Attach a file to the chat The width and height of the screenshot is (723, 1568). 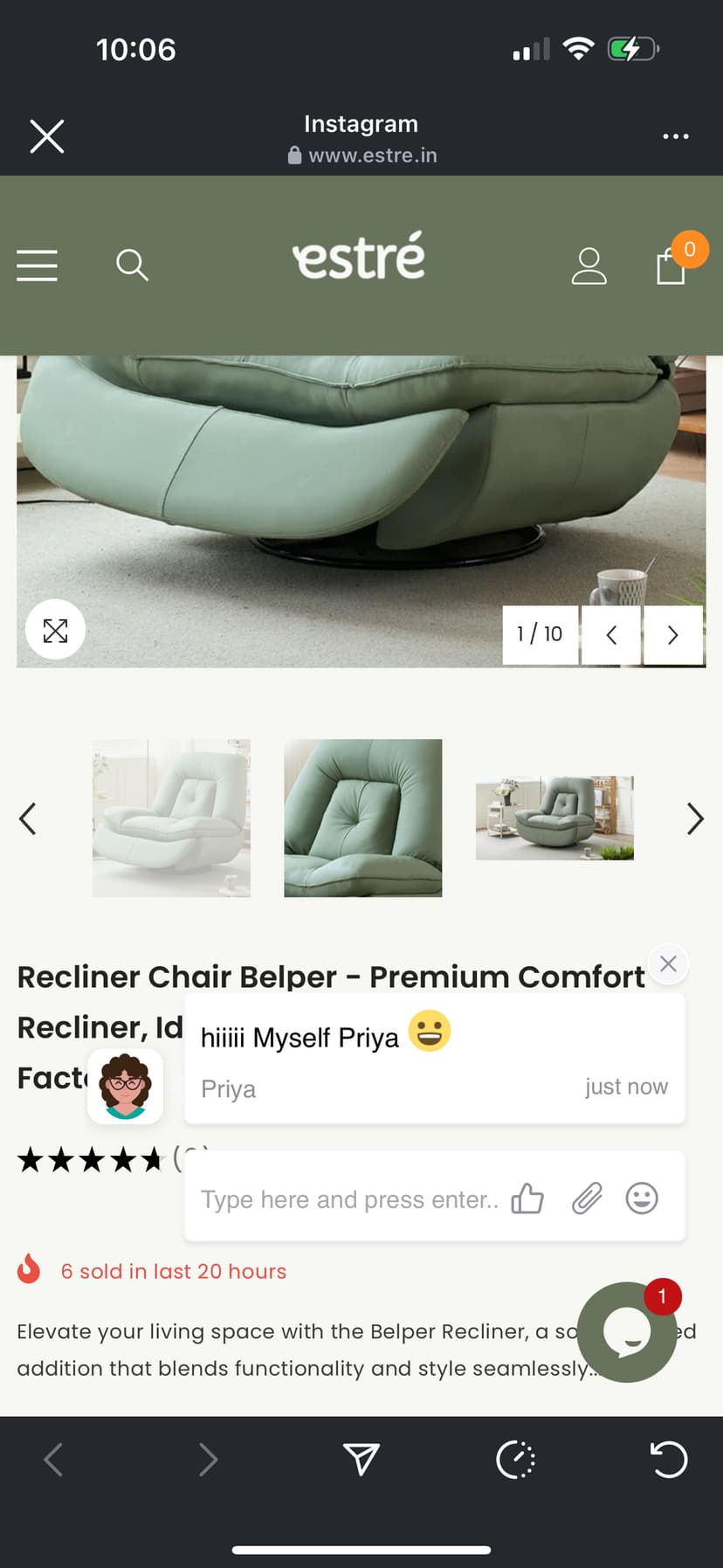[587, 1198]
